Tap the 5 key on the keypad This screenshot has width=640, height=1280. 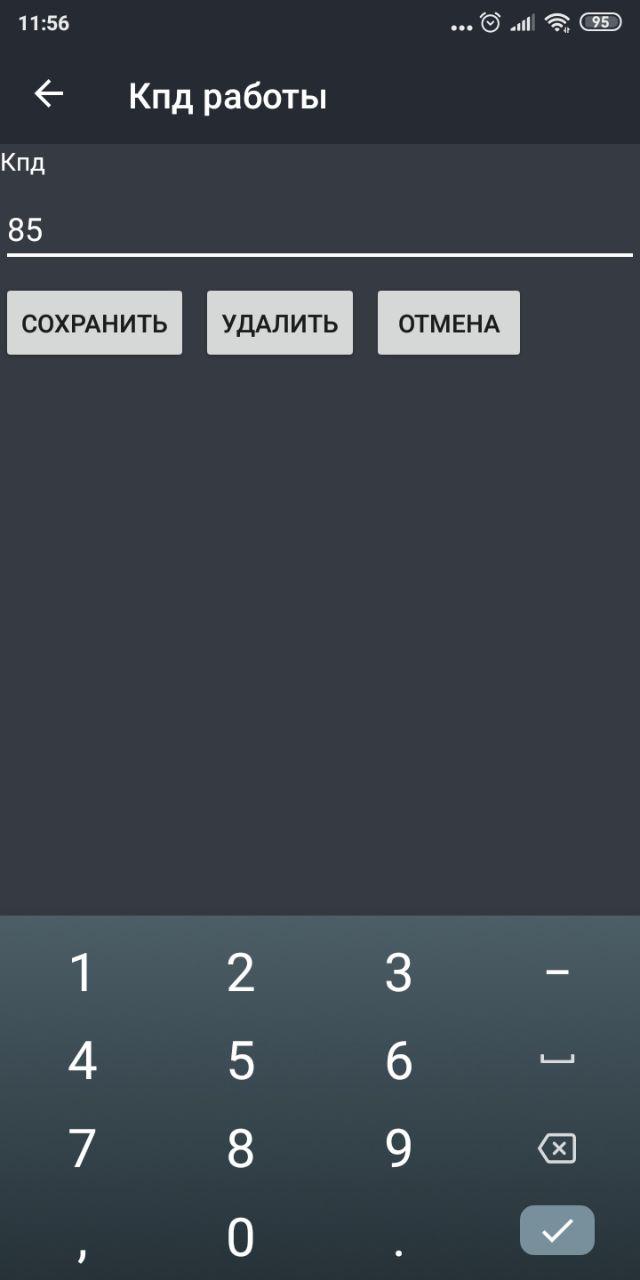click(x=240, y=1061)
